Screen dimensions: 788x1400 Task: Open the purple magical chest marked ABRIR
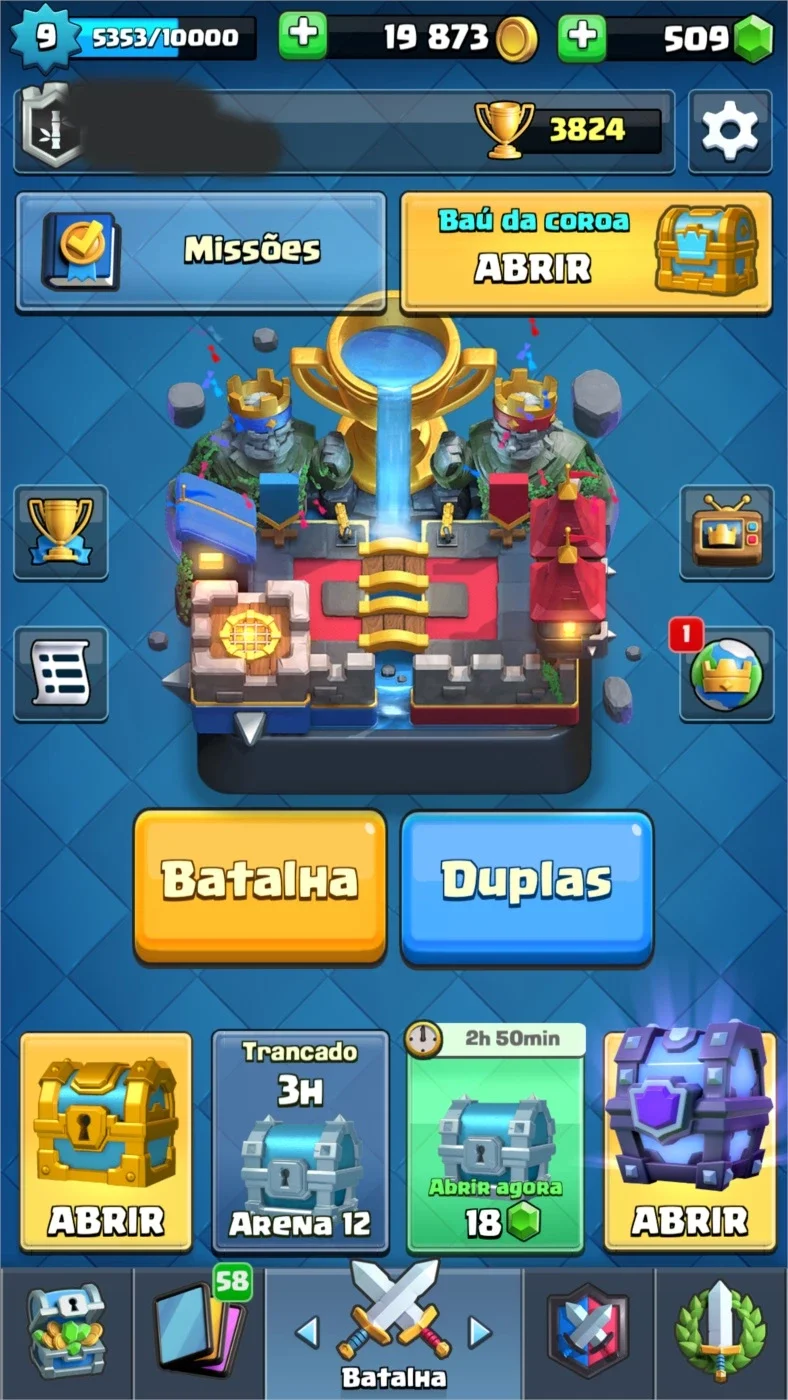(x=689, y=1142)
